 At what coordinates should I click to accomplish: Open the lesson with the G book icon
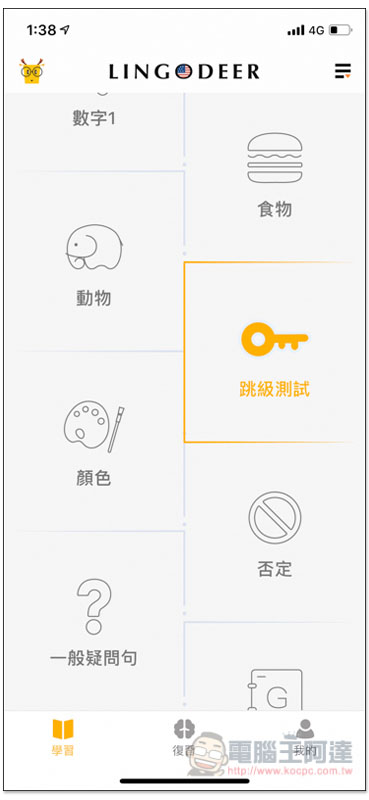click(x=275, y=690)
